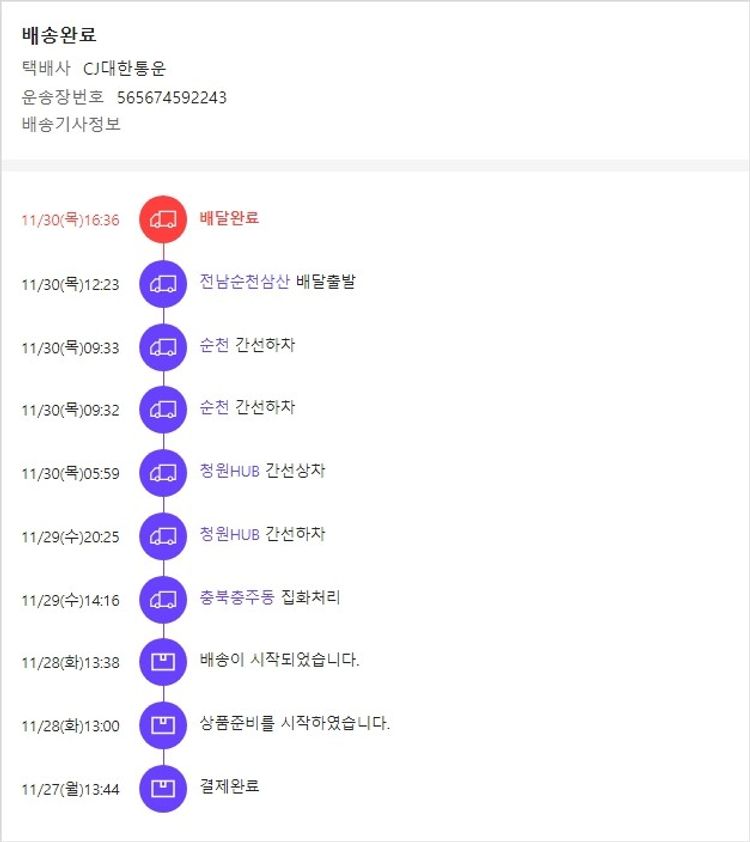Tap 순천 link in the 09:33 entry
The height and width of the screenshot is (842, 750).
pyautogui.click(x=214, y=345)
